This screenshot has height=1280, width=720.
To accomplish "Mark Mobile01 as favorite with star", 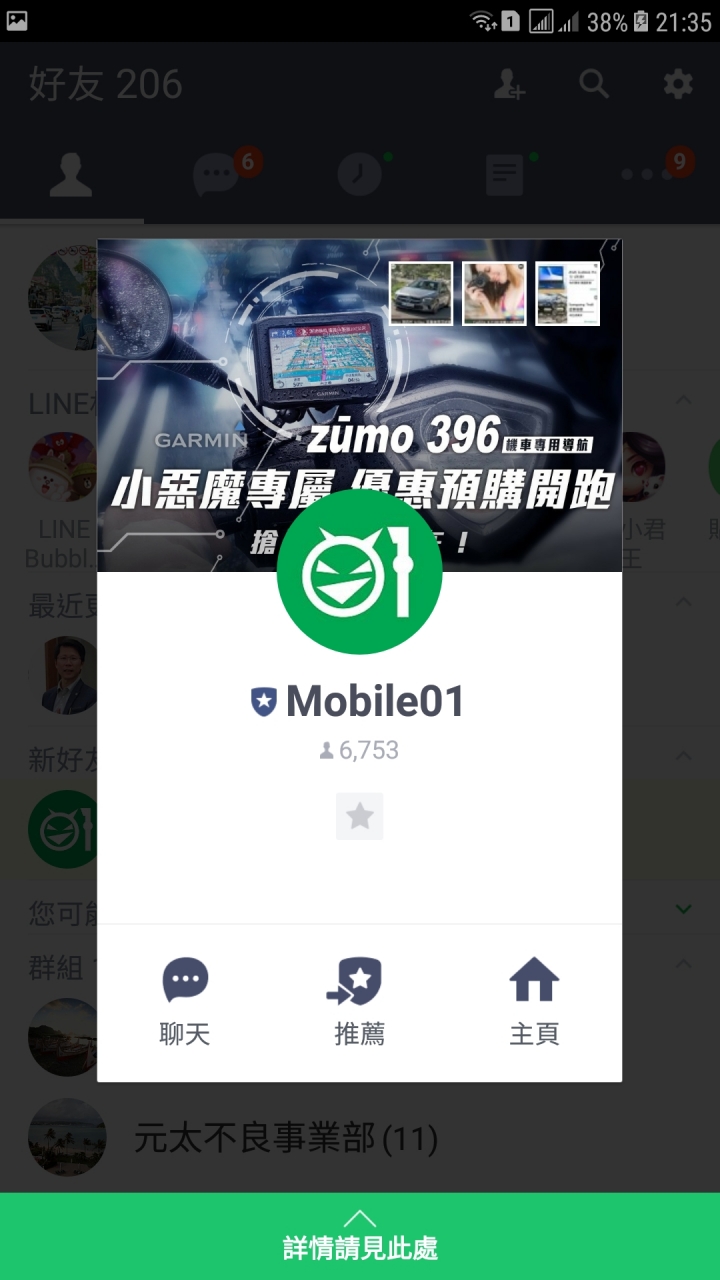I will tap(359, 816).
